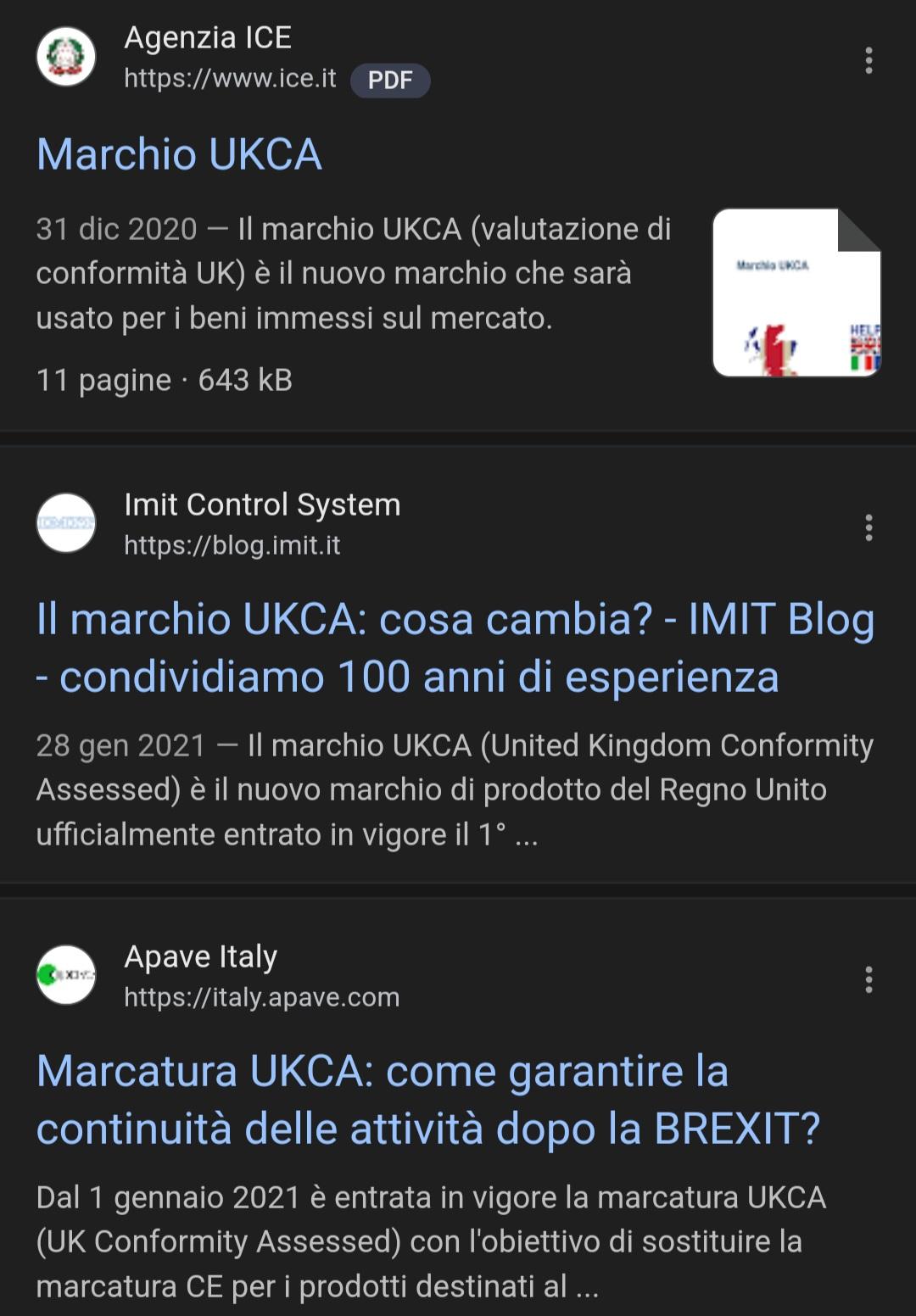Visit the Agenzia ICE site header
Screen dimensions: 916x1316
(x=208, y=56)
